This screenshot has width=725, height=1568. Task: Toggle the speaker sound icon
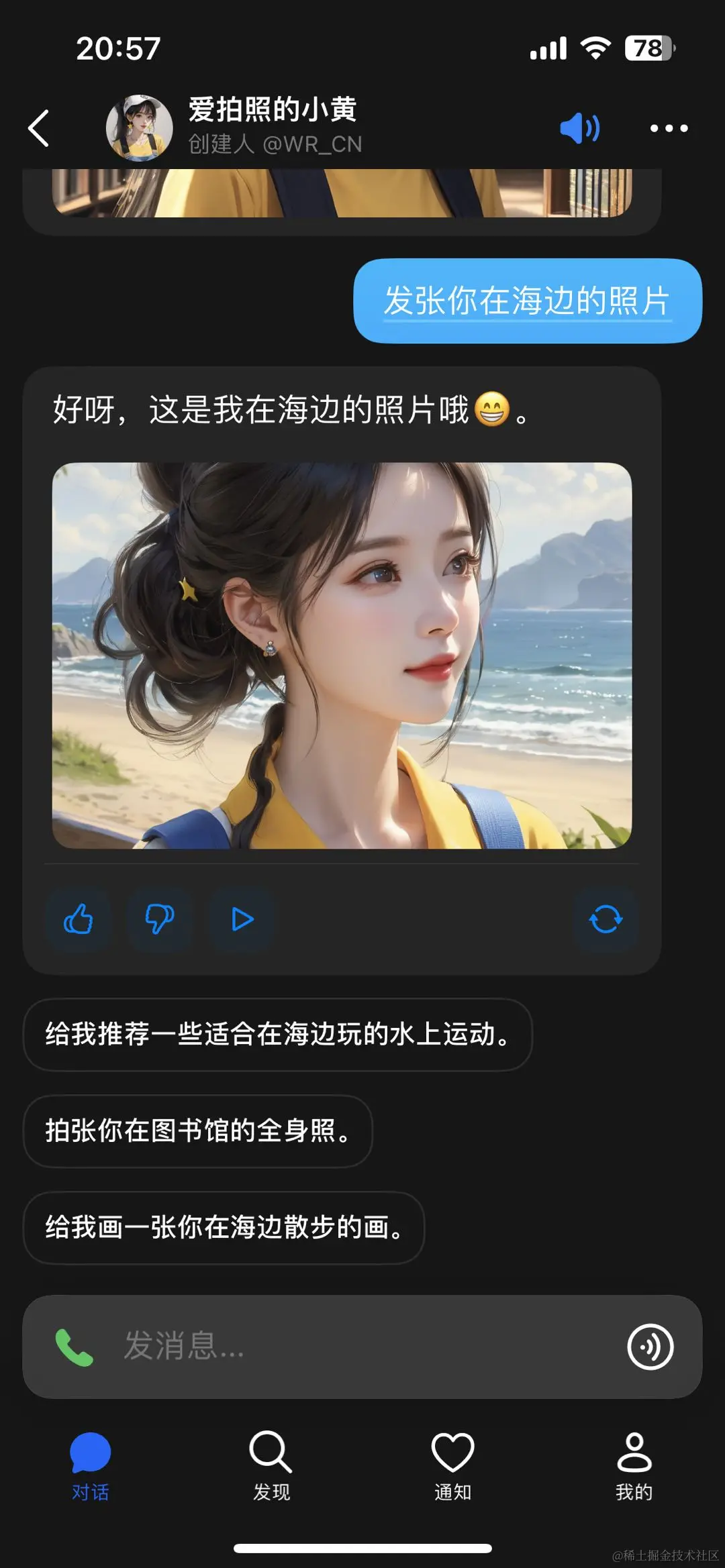click(x=580, y=127)
